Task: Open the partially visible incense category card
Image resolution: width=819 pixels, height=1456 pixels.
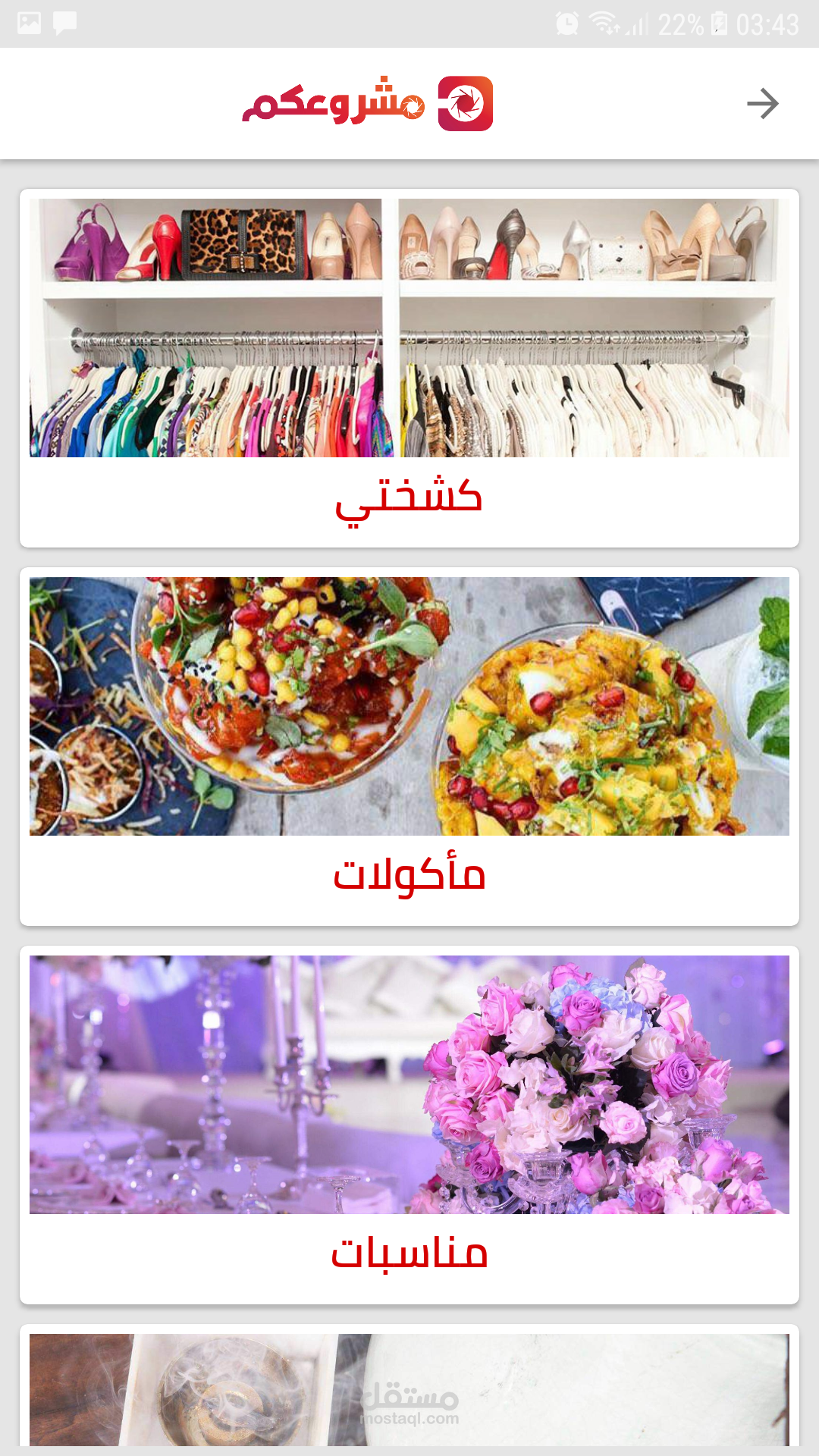Action: (409, 1389)
